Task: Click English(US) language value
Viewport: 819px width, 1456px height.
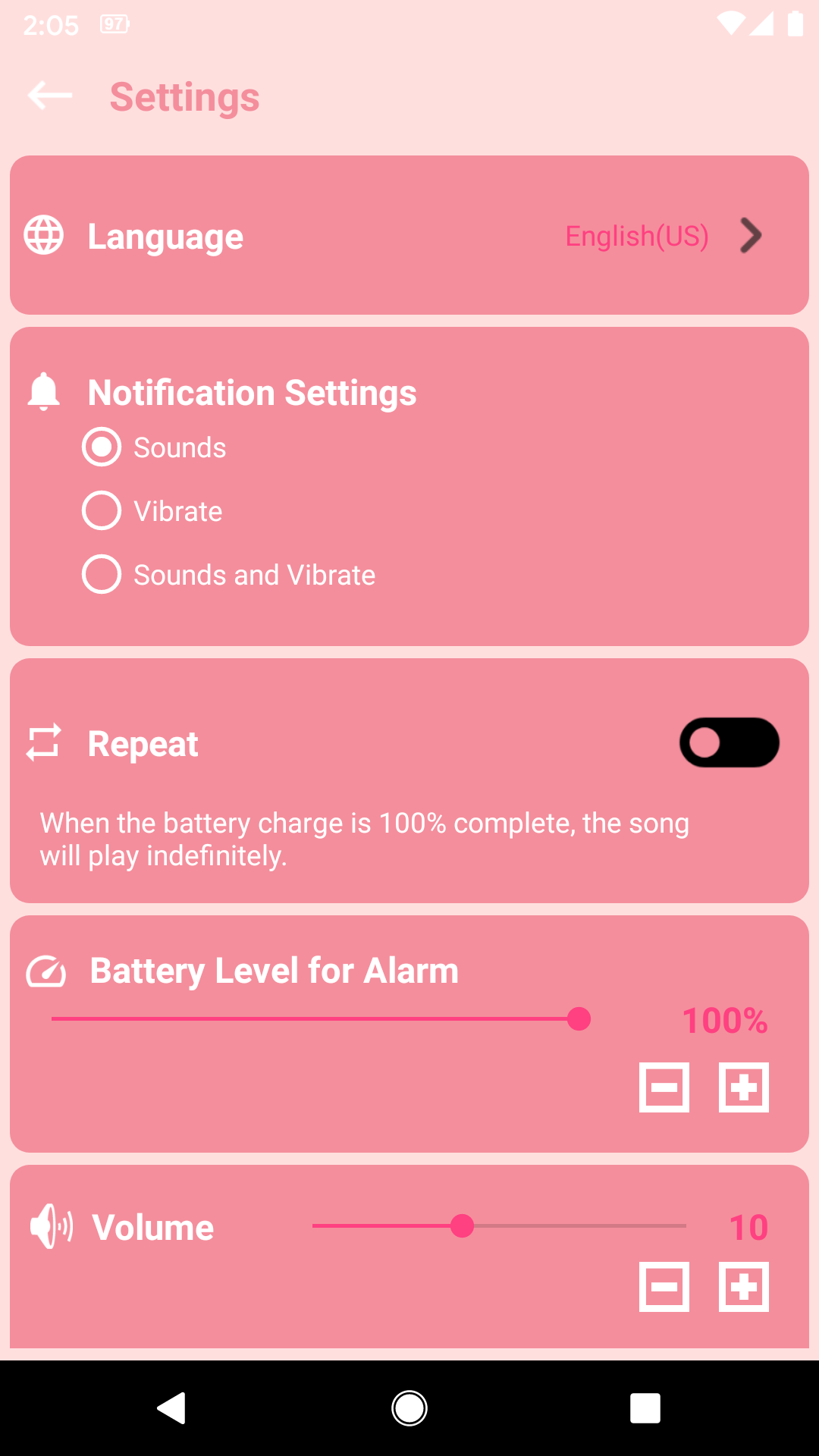Action: (x=636, y=236)
